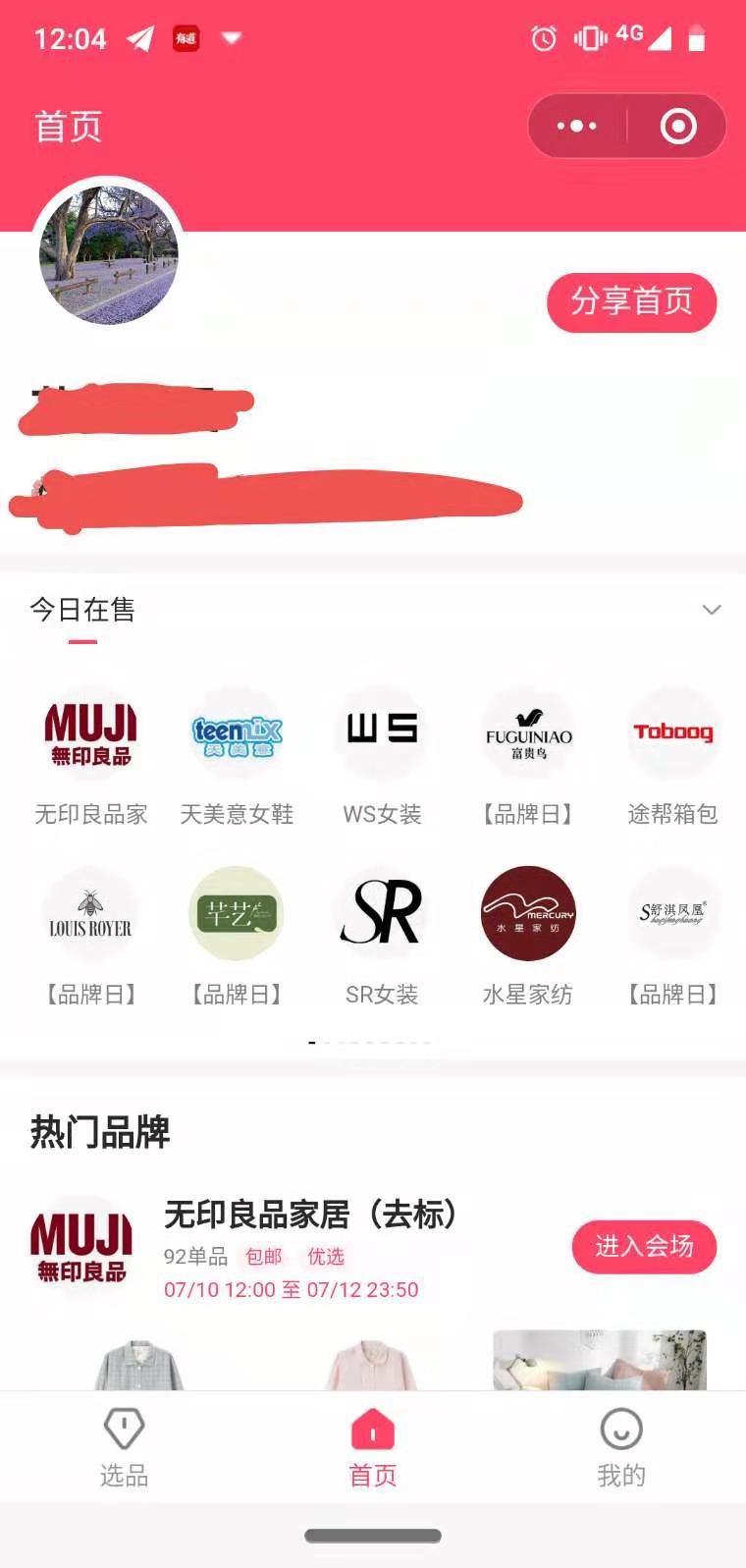Open the WS女装 brand icon
The height and width of the screenshot is (1568, 746).
pyautogui.click(x=382, y=733)
